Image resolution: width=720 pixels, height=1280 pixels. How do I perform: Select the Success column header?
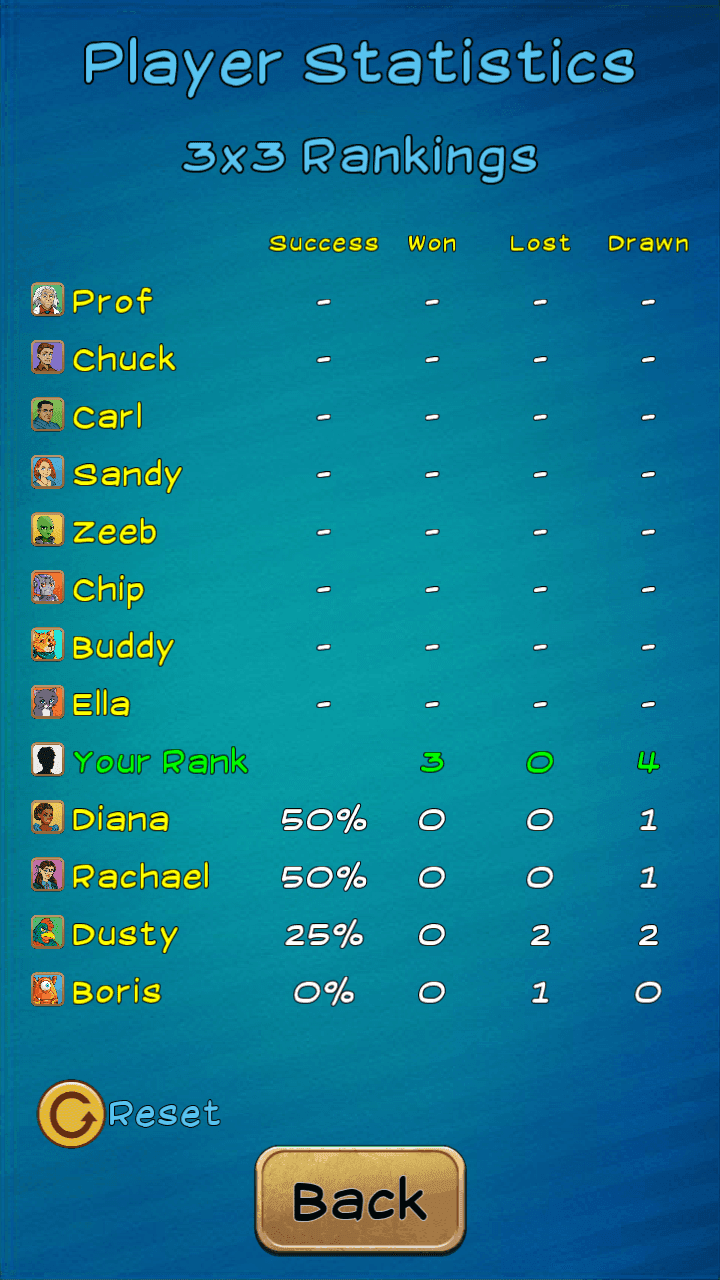point(324,243)
